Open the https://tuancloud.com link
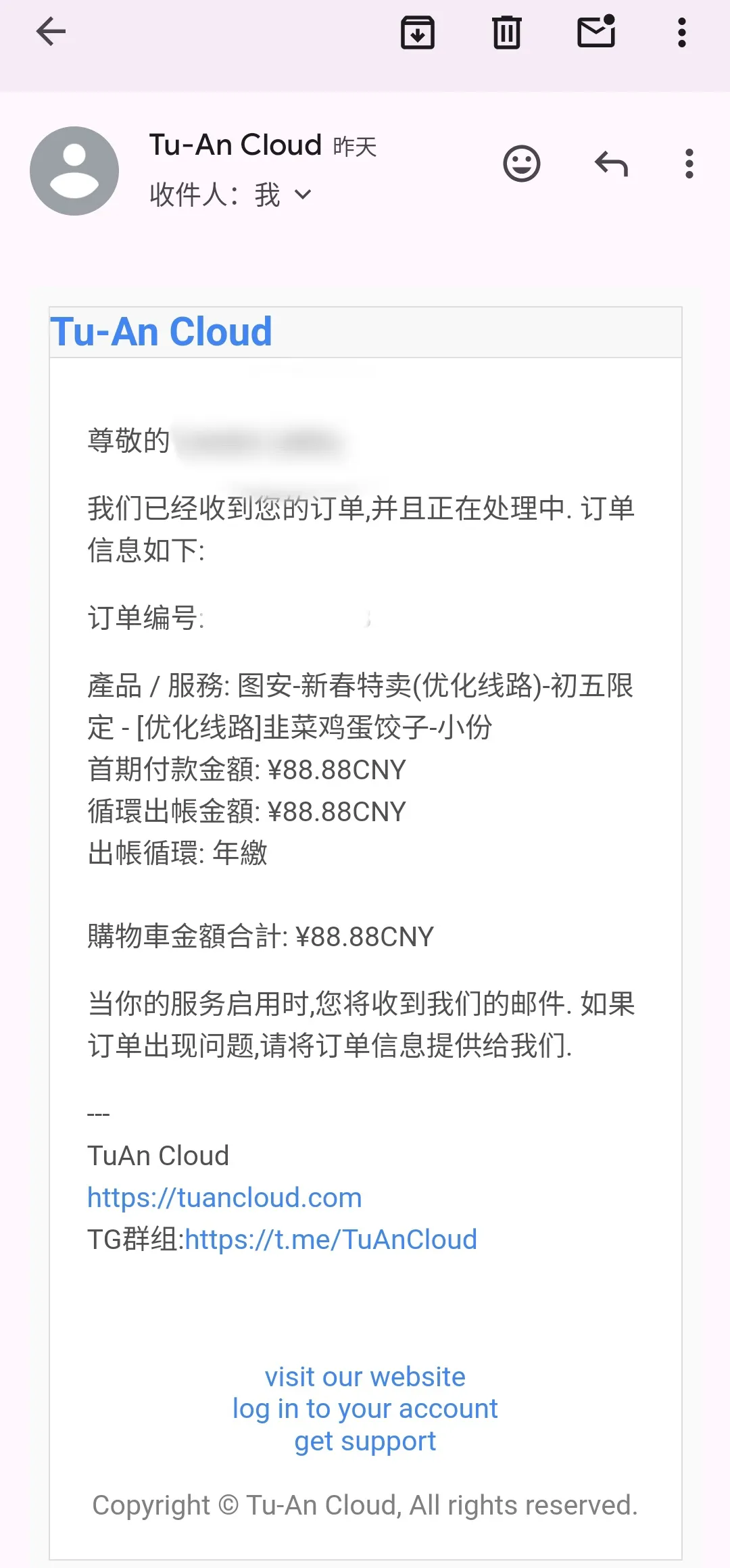Viewport: 730px width, 1568px height. point(224,1198)
